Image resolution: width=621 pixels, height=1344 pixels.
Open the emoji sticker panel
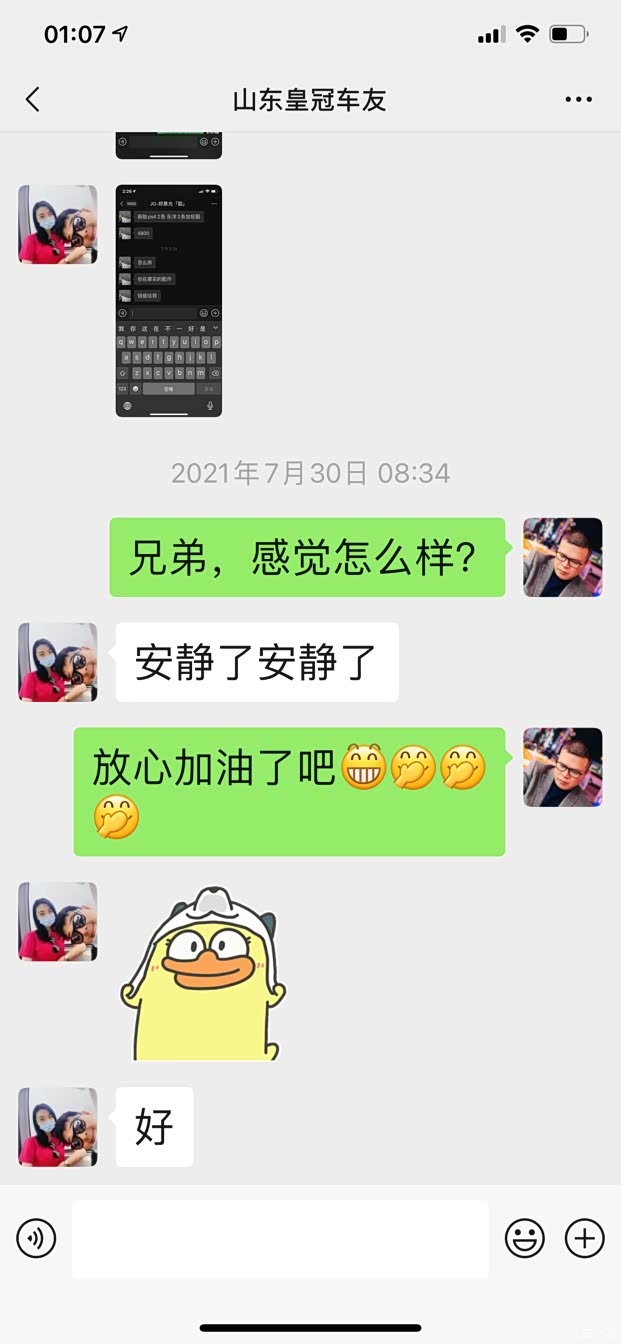(524, 1239)
